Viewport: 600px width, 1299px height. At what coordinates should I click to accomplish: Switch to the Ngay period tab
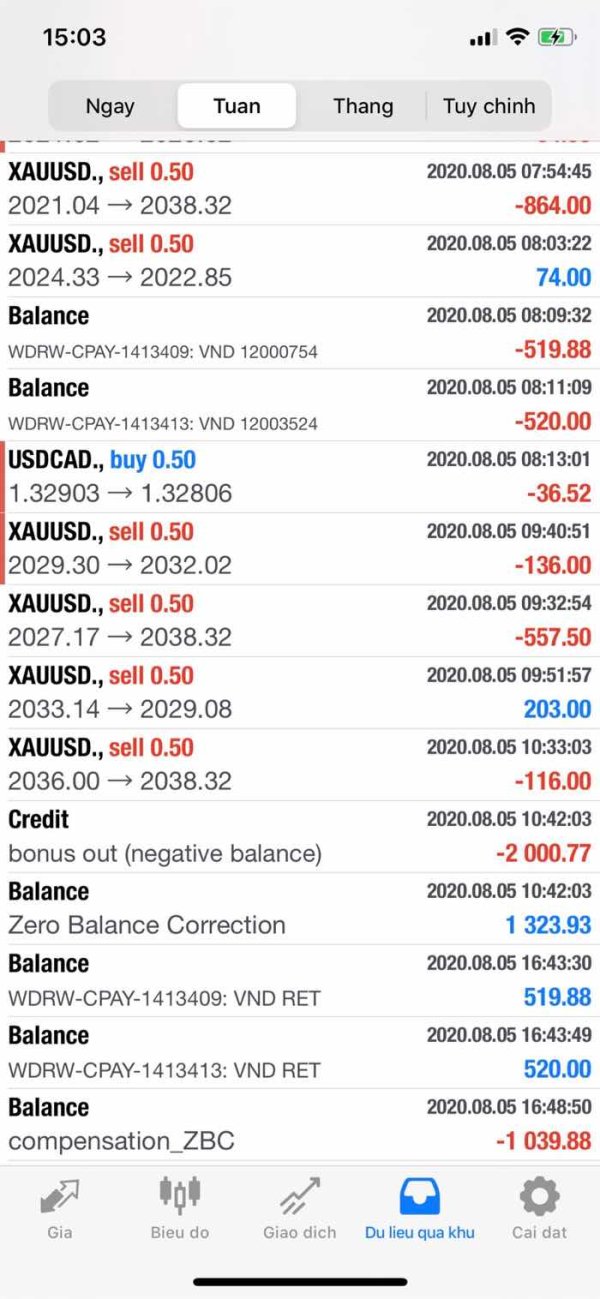click(111, 106)
